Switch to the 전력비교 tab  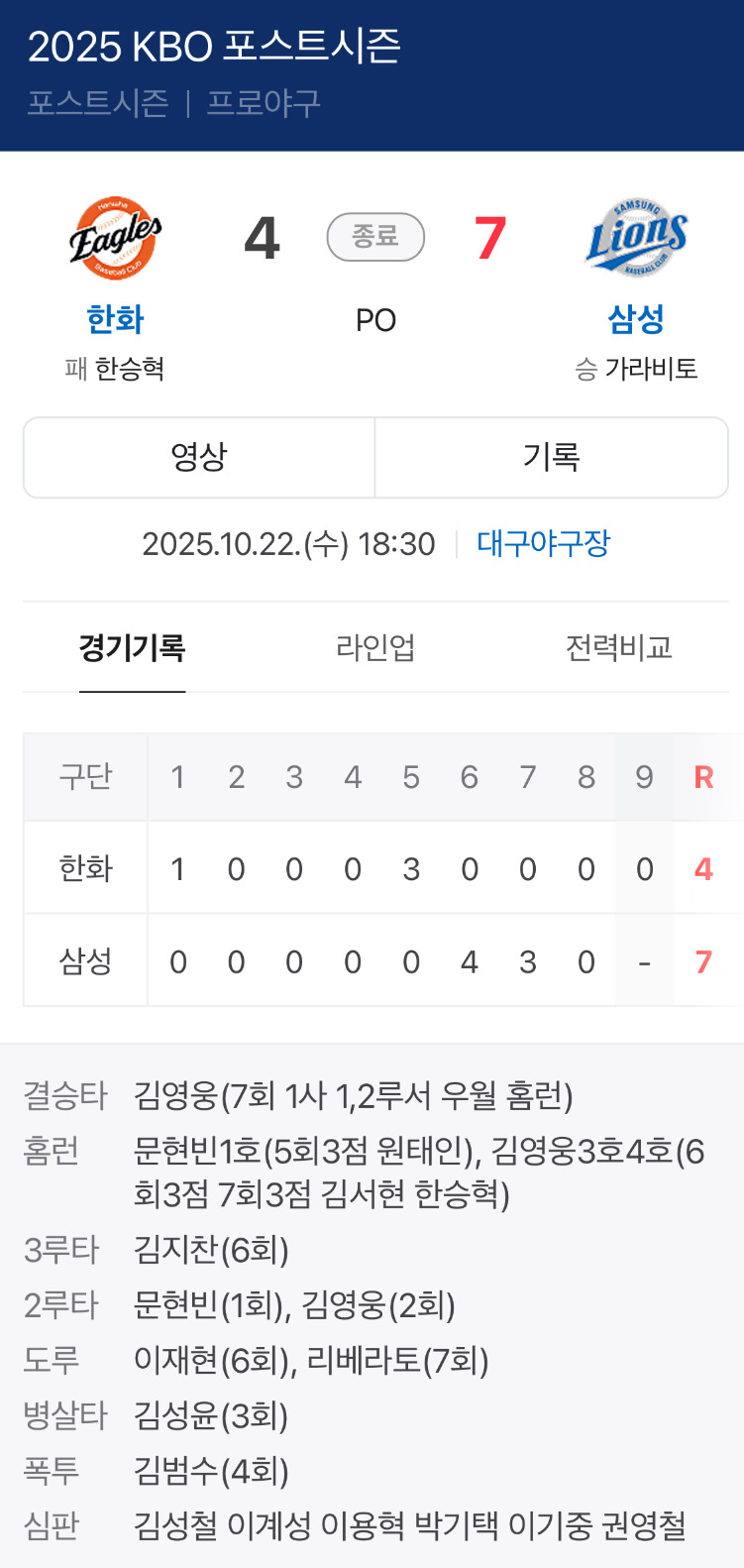coord(618,647)
